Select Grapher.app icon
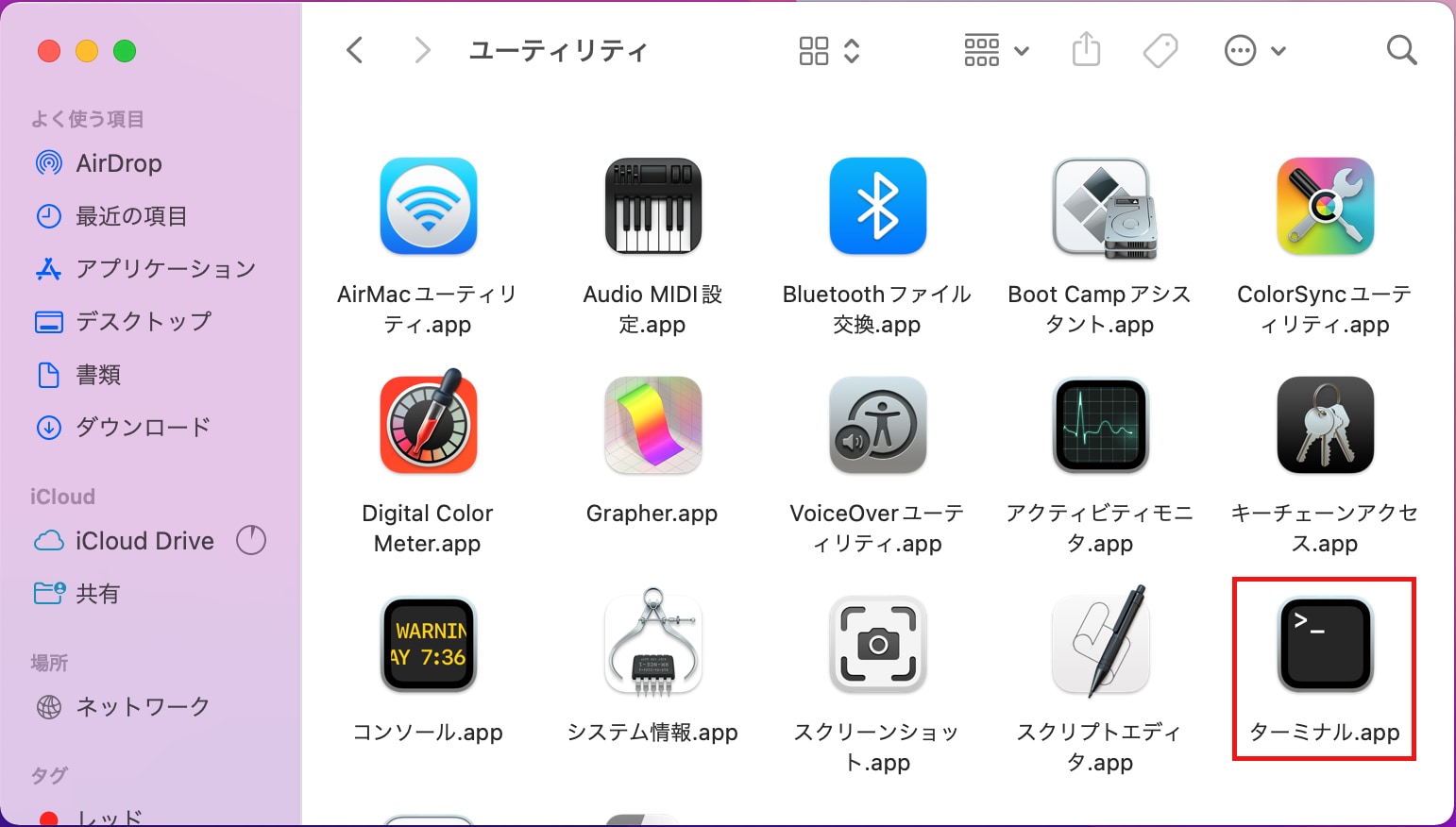Viewport: 1456px width, 827px height. click(x=652, y=426)
